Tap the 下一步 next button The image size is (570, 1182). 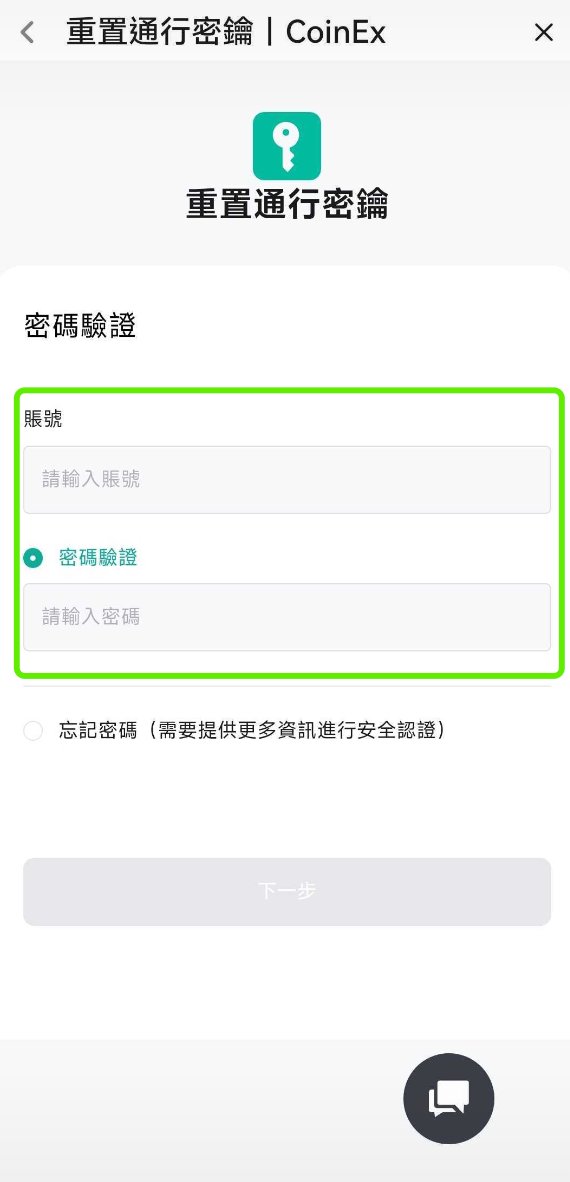click(287, 891)
